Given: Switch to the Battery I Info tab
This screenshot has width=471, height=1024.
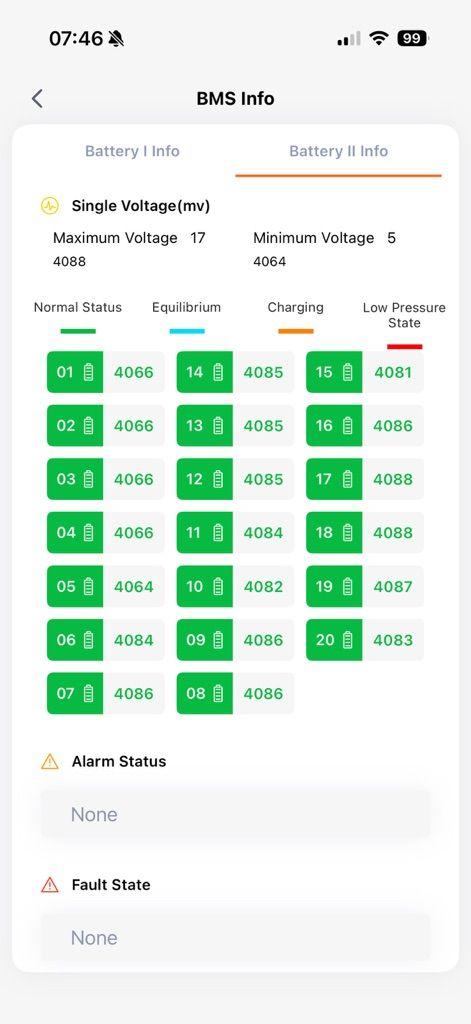Looking at the screenshot, I should pyautogui.click(x=132, y=151).
